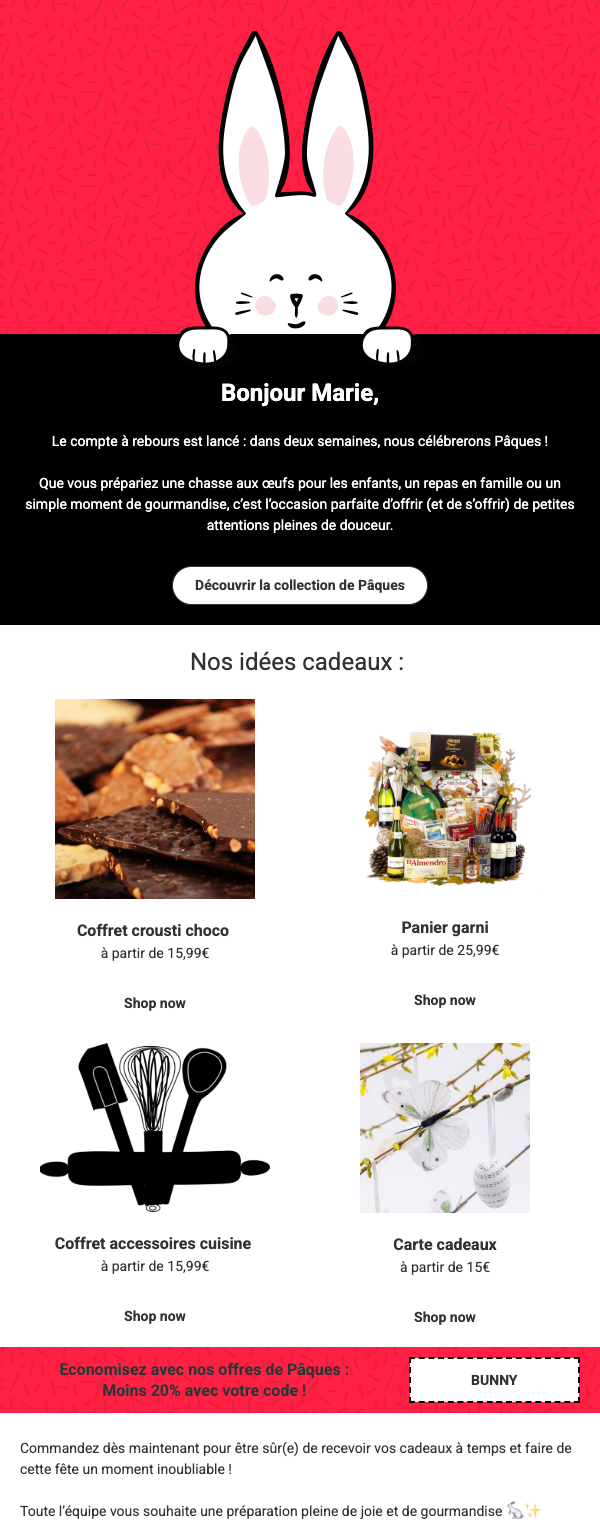
Task: Open the Coffret crousti choco product image
Action: pos(155,798)
